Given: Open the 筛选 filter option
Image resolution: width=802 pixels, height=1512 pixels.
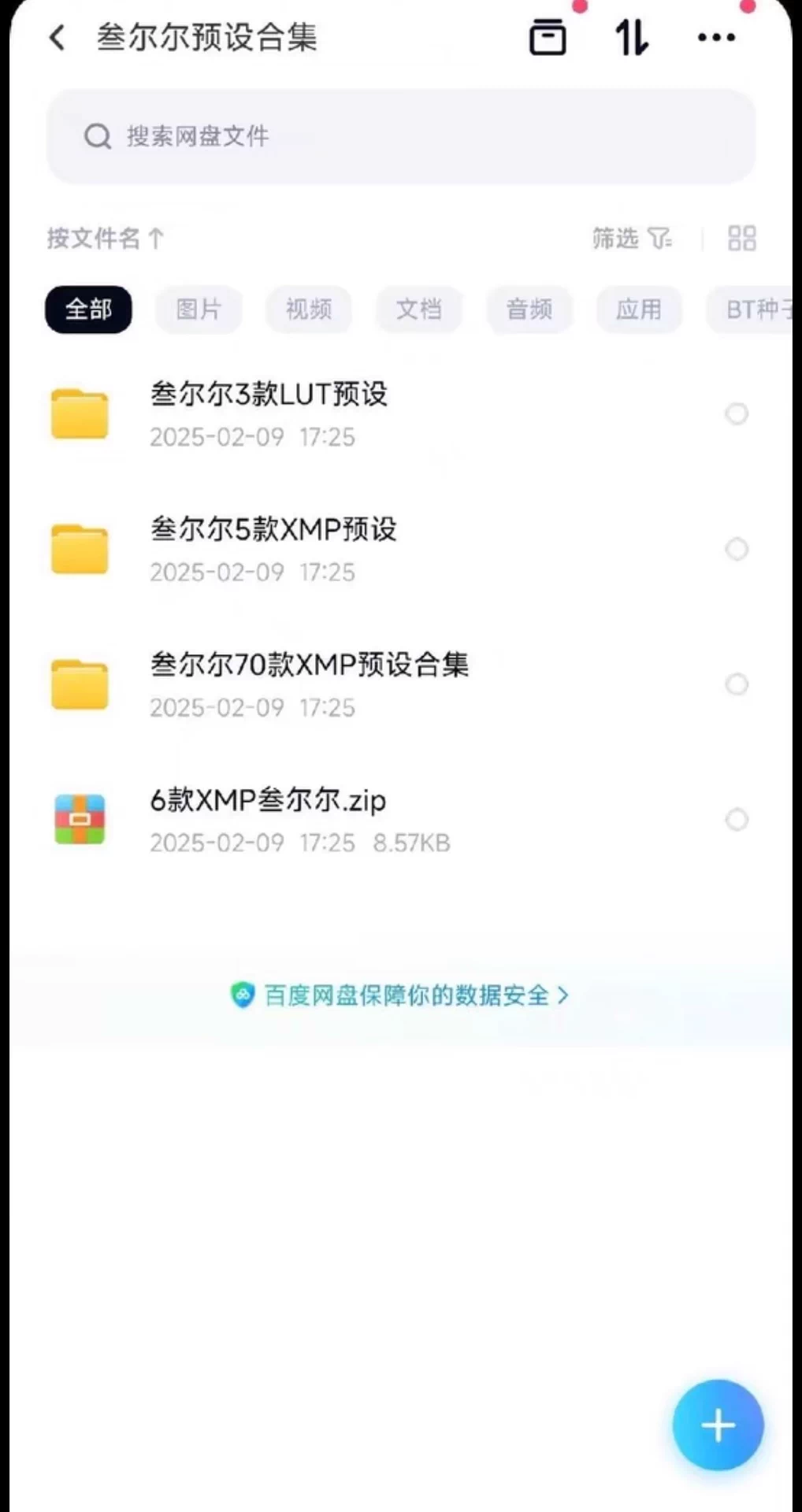Looking at the screenshot, I should click(632, 238).
